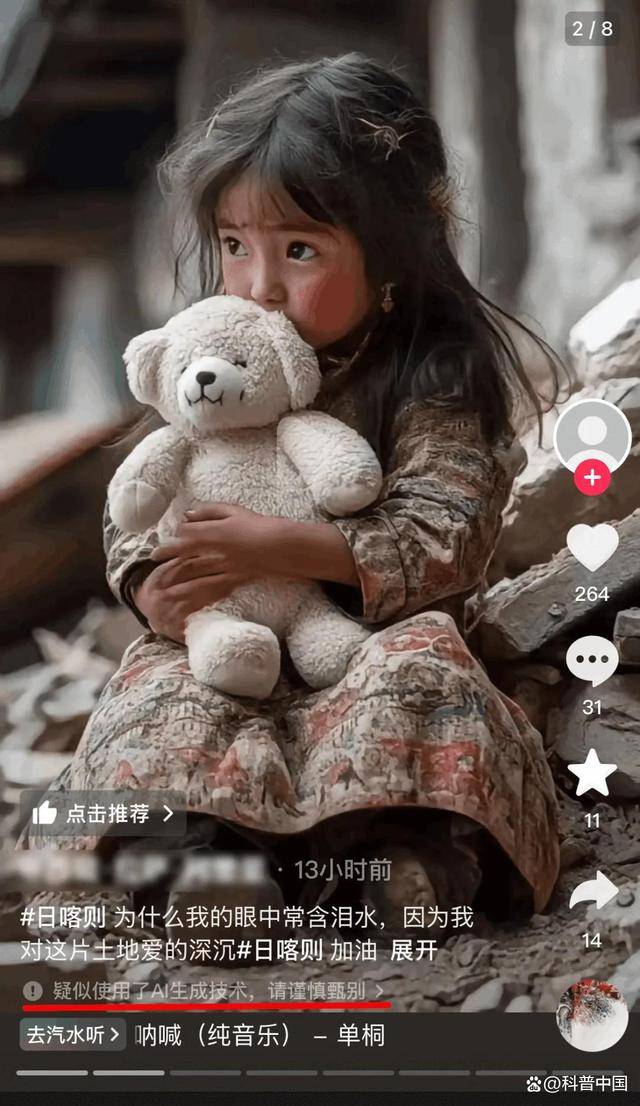Open the spinning music disc icon

pos(592,1016)
